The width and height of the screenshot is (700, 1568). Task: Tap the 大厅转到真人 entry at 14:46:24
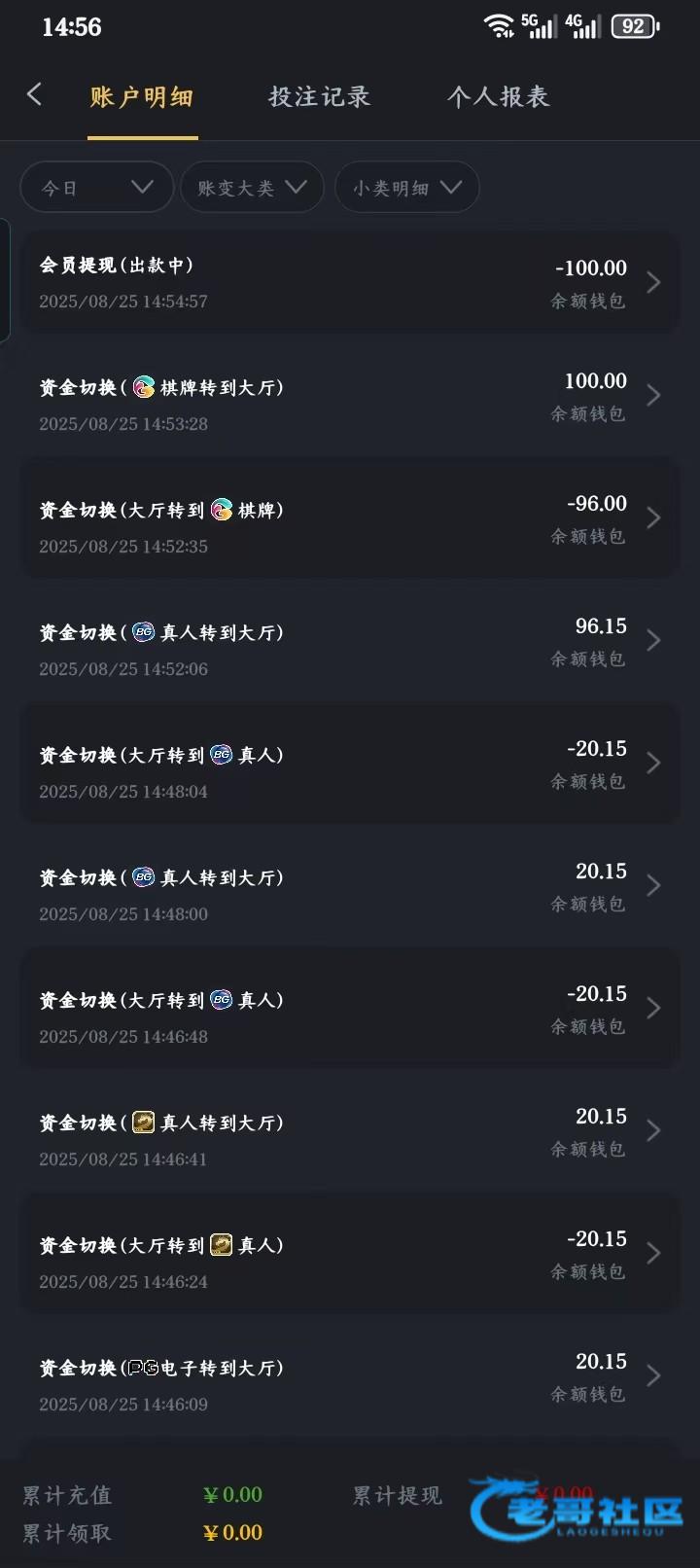click(350, 1263)
